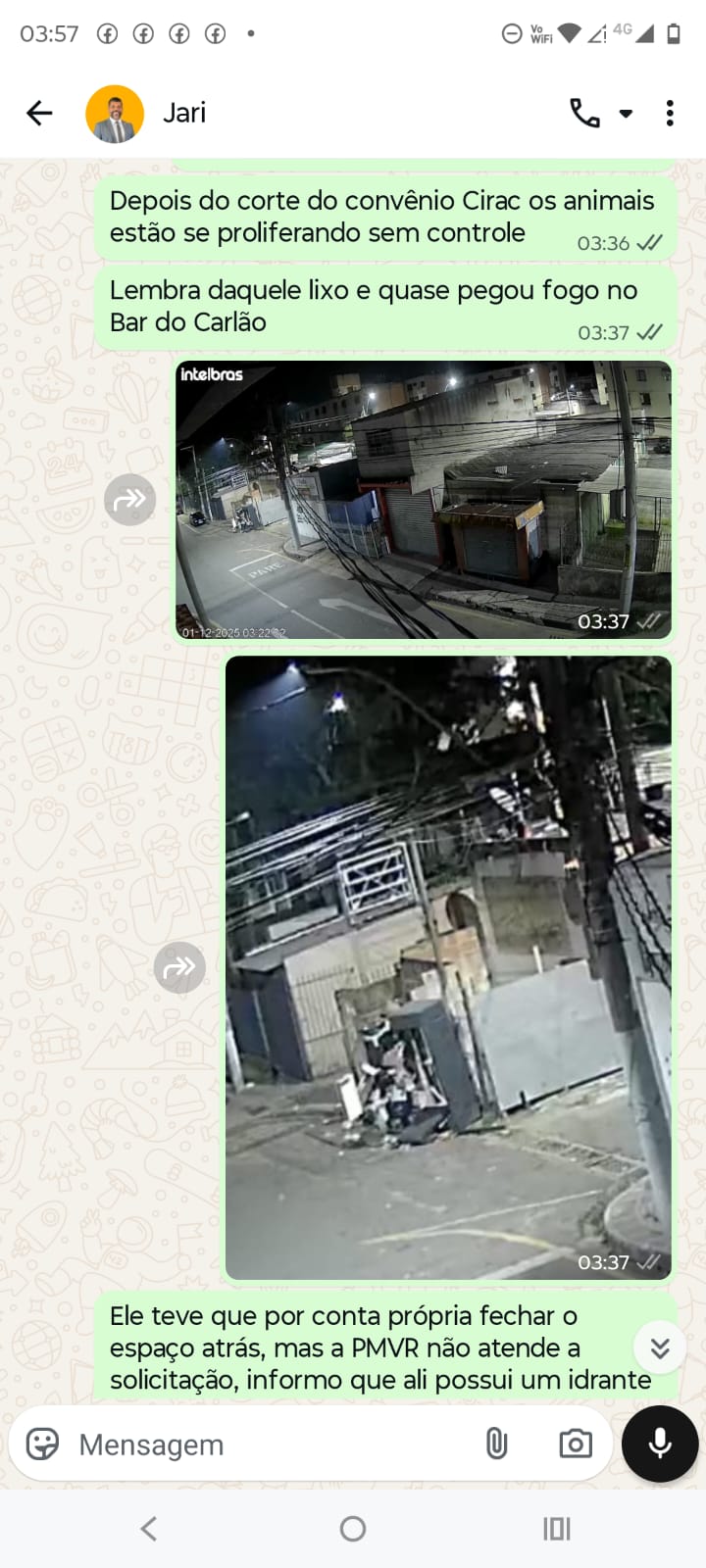Open the emoji and sticker picker
This screenshot has width=706, height=1568.
tap(42, 1445)
